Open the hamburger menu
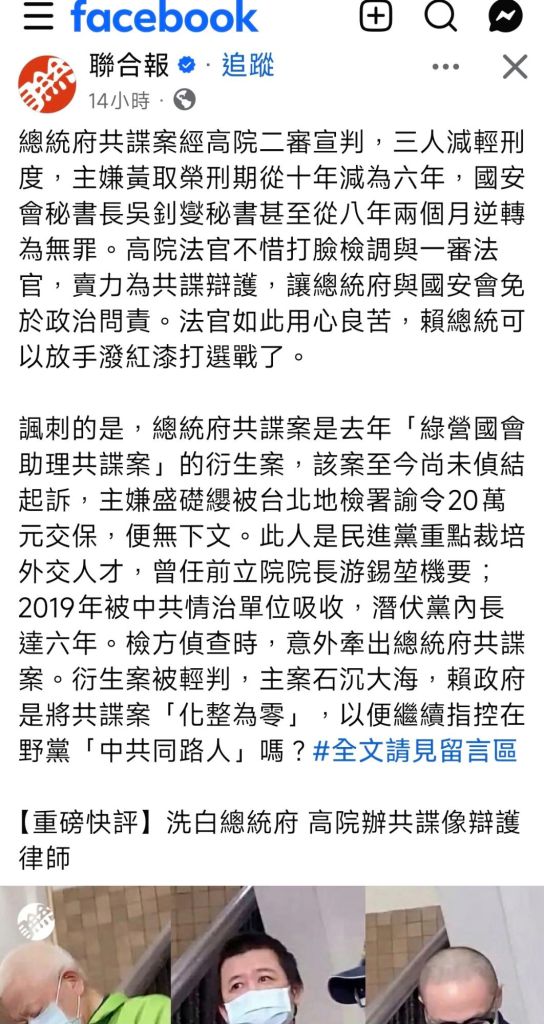544x1024 pixels. point(39,16)
